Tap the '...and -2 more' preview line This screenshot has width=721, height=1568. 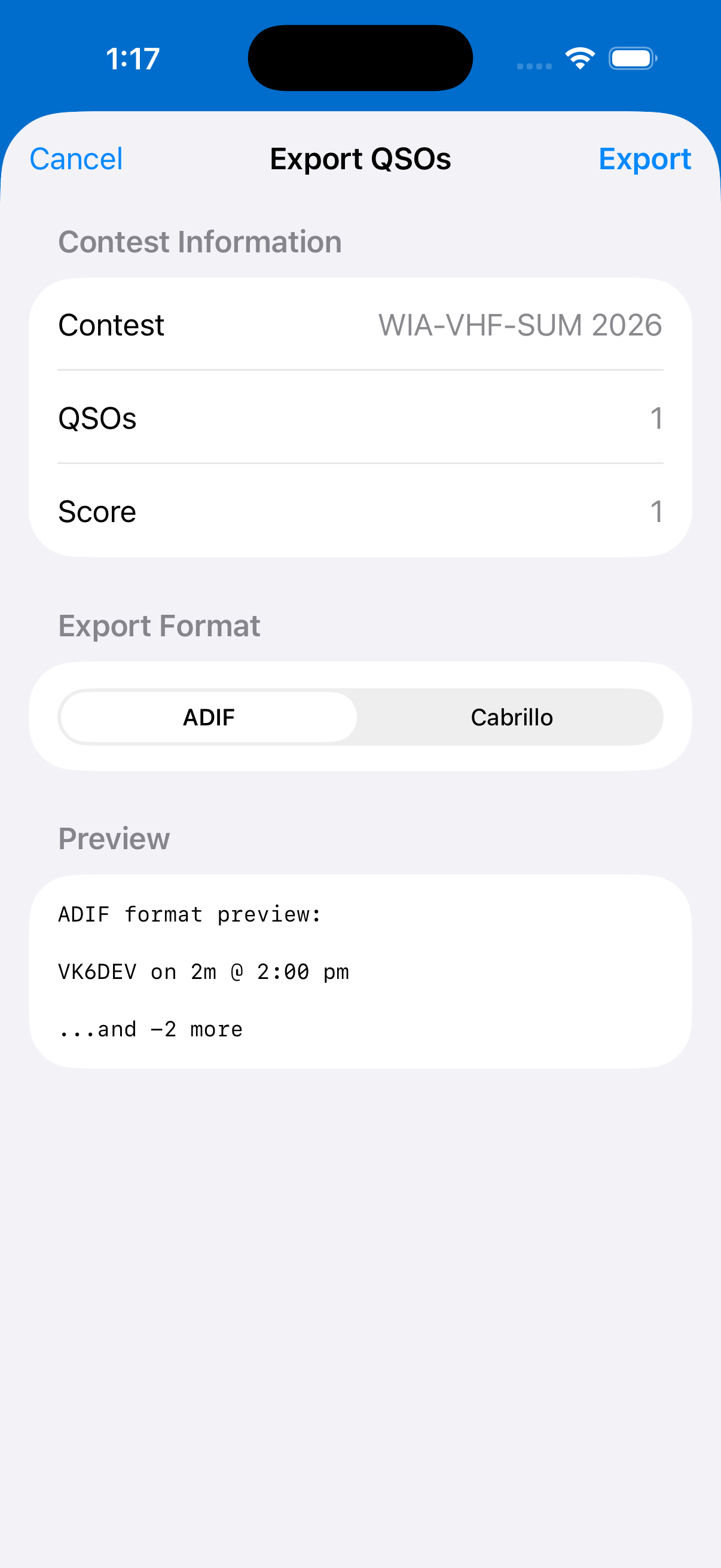[x=149, y=1029]
